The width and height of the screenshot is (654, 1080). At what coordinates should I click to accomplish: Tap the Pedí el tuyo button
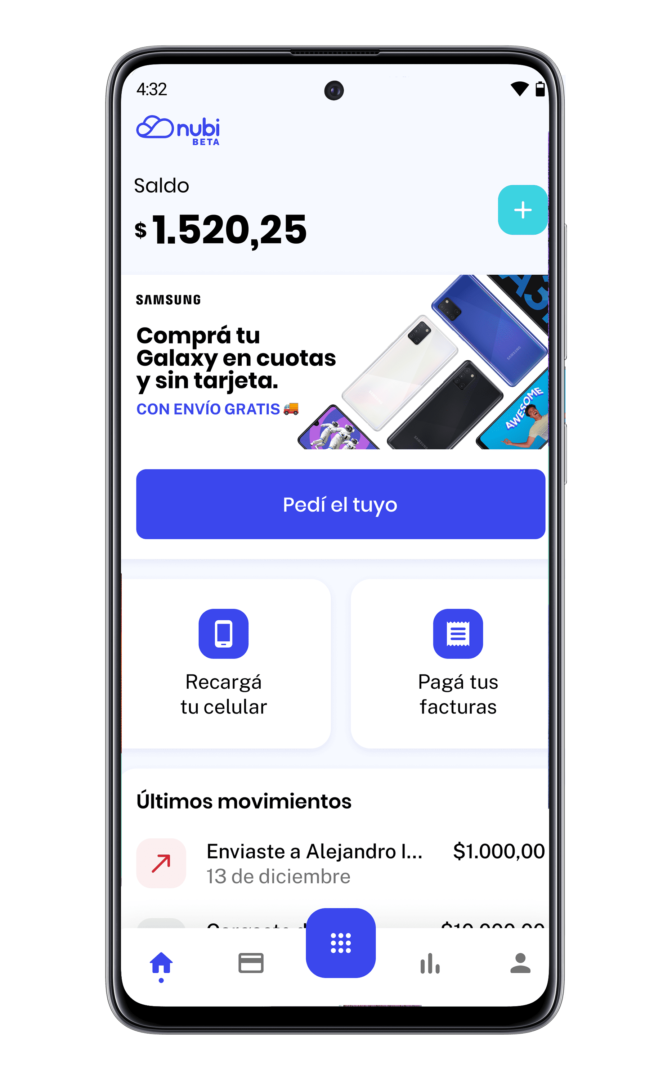click(x=340, y=504)
